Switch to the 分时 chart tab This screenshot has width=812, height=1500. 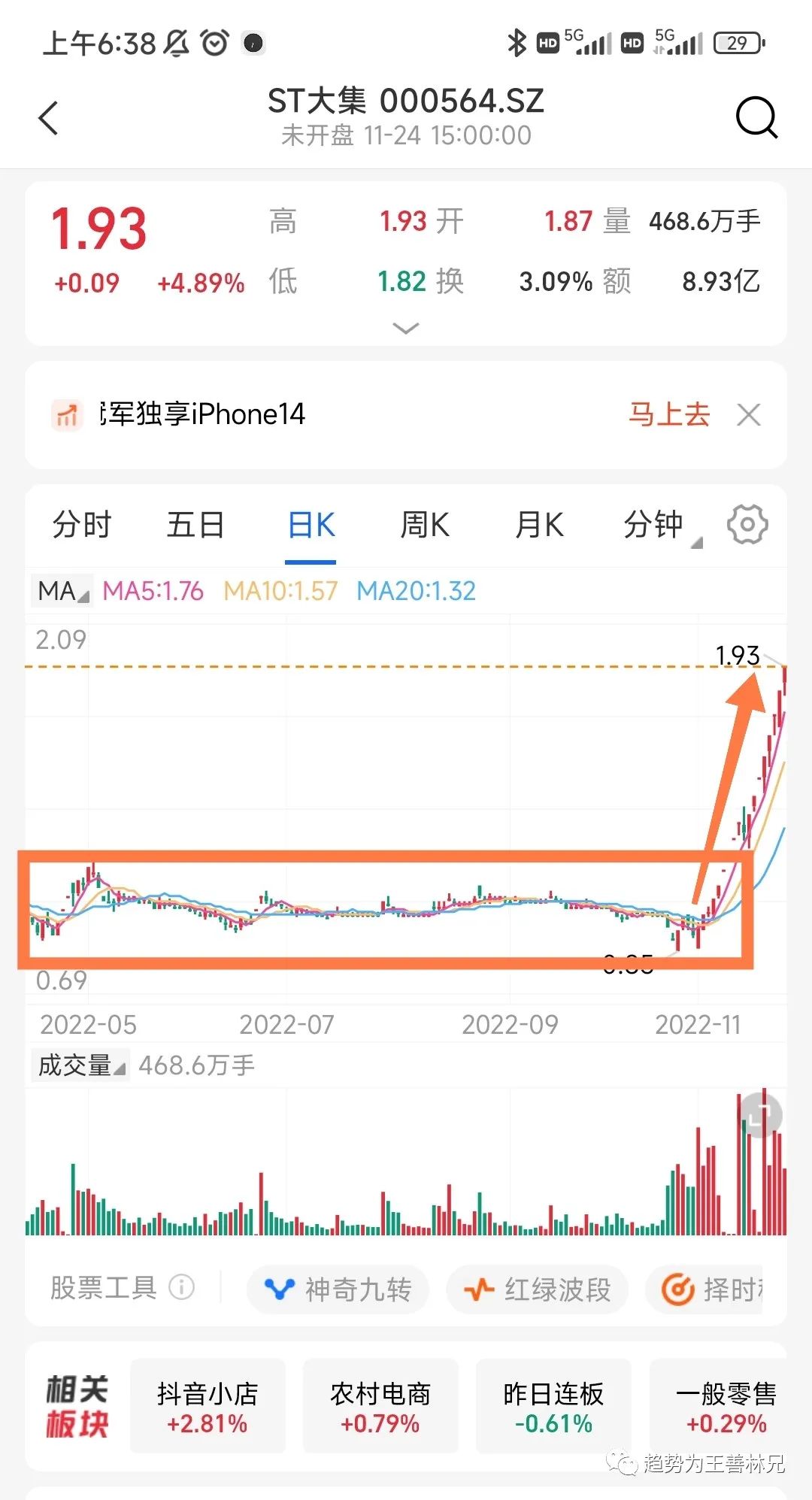click(82, 525)
